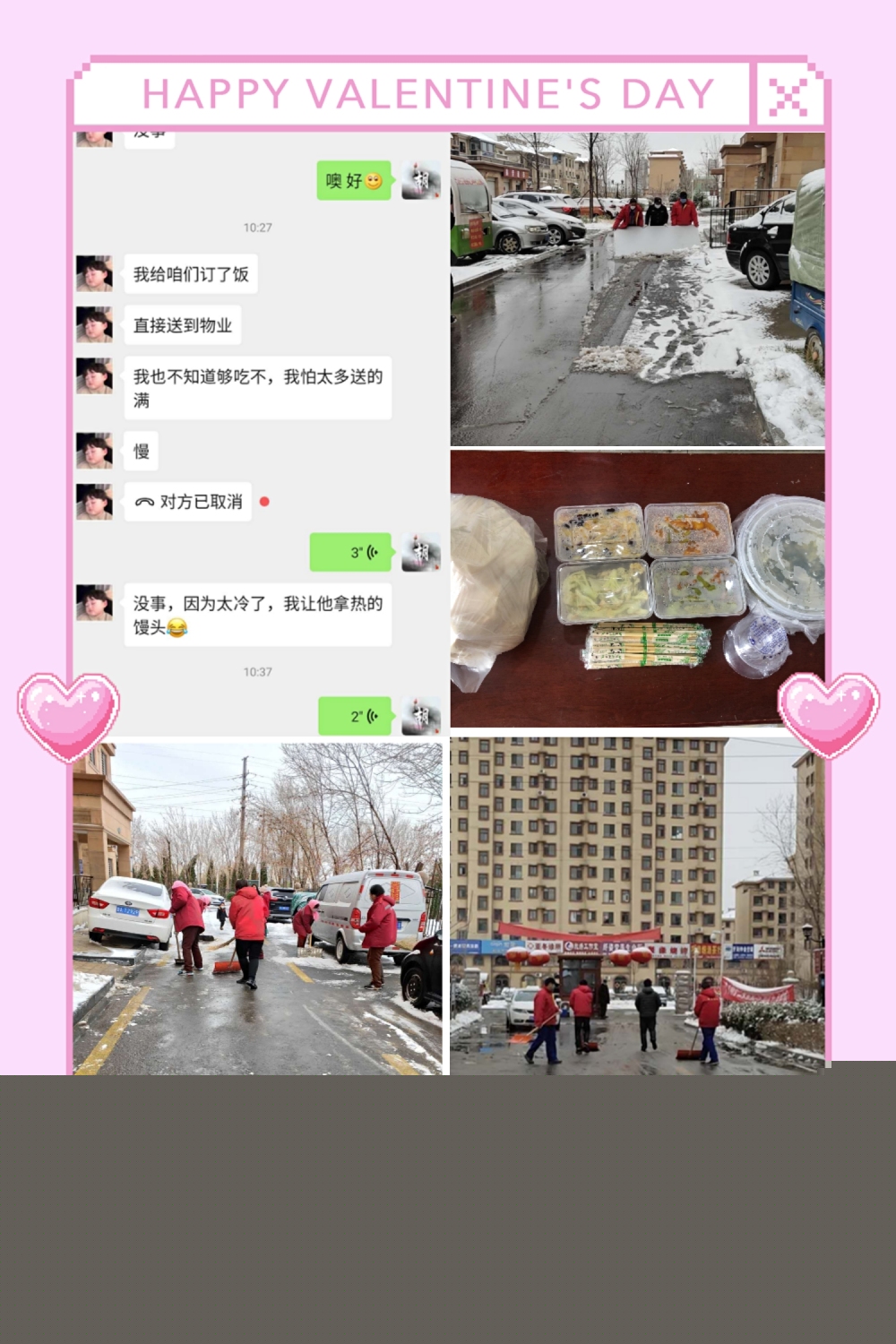Tap your own avatar next to the 3-second voice message
Image resolution: width=896 pixels, height=1344 pixels.
pos(420,551)
